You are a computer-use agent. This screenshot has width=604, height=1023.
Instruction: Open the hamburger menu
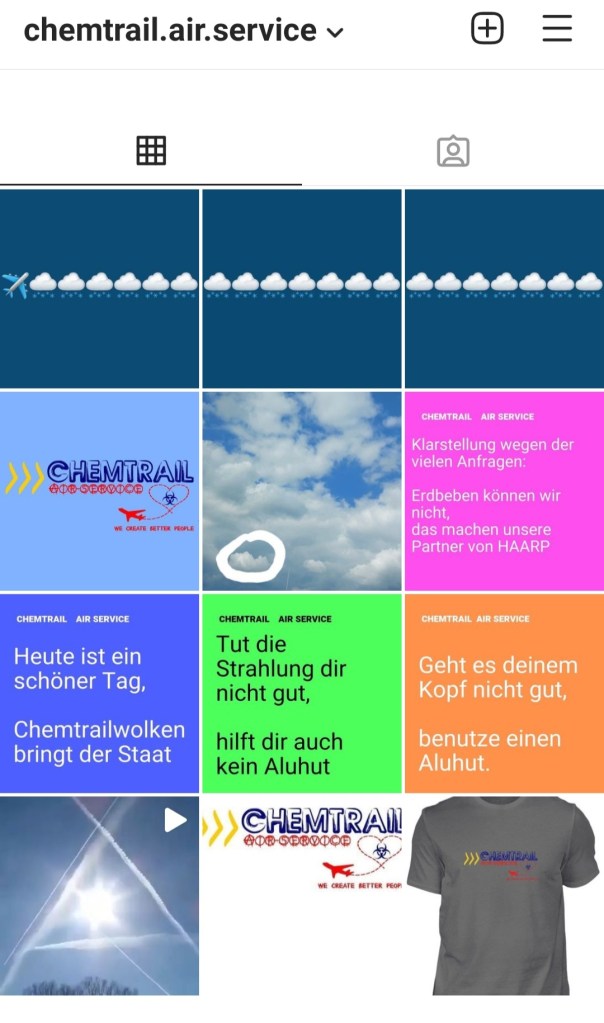pos(557,29)
